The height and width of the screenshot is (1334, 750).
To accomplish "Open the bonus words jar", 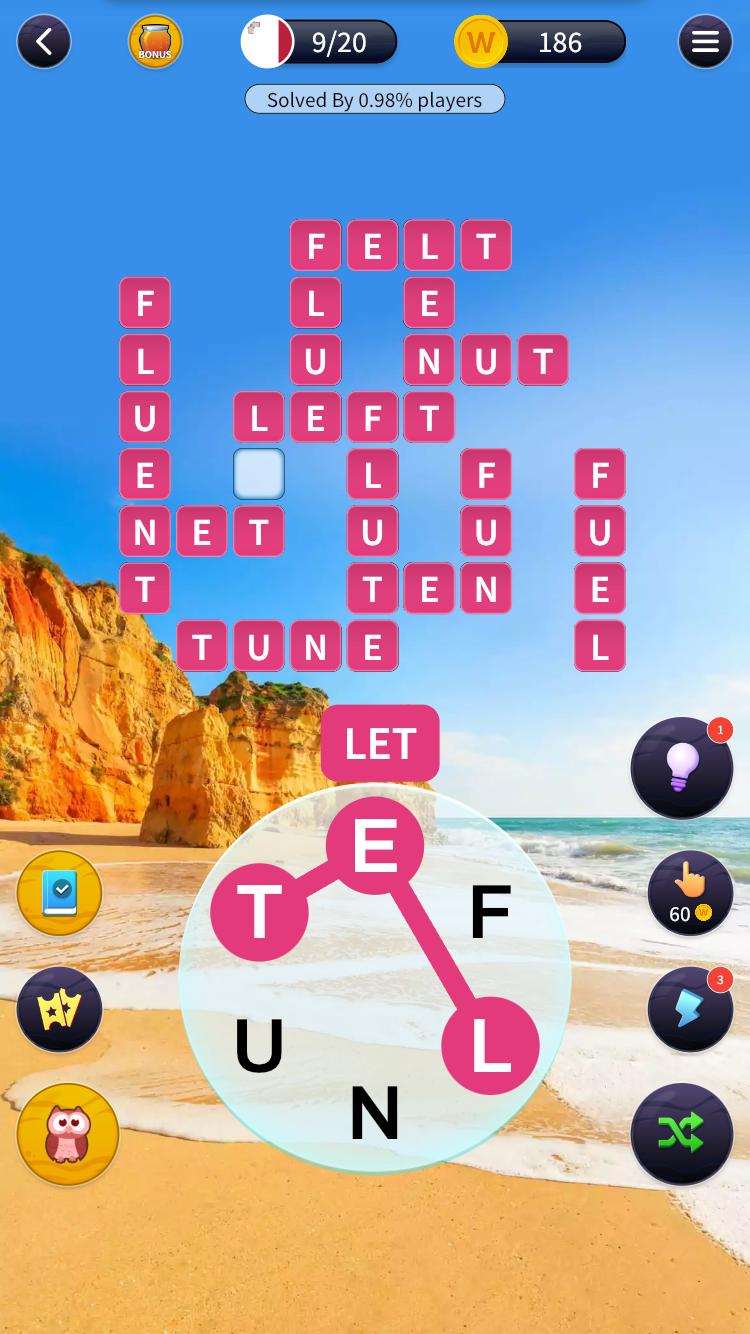I will pyautogui.click(x=155, y=42).
